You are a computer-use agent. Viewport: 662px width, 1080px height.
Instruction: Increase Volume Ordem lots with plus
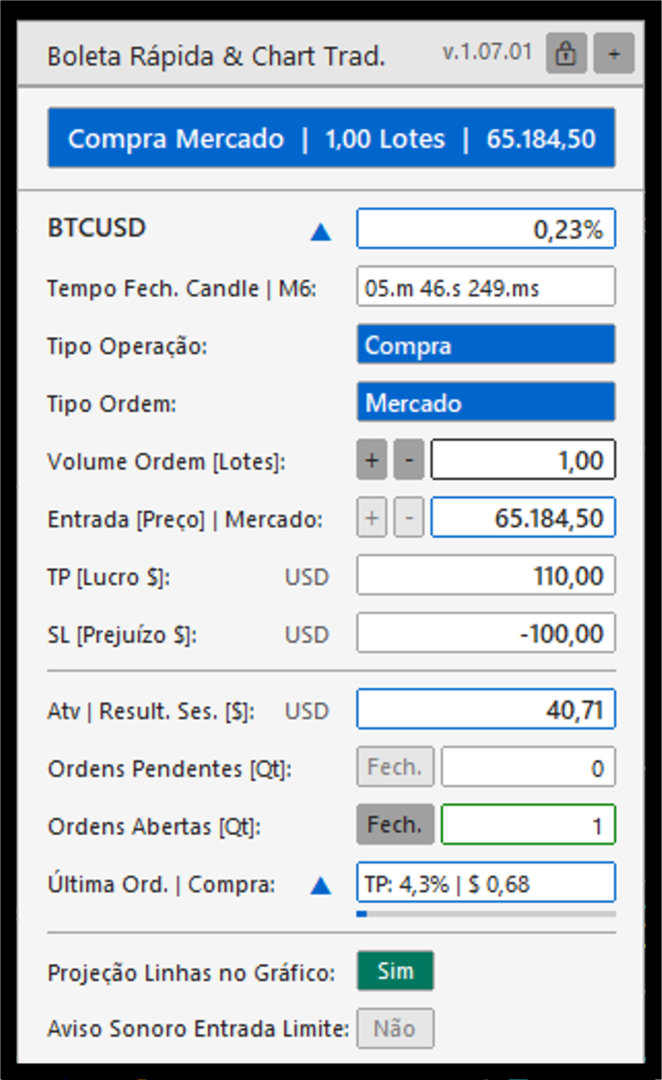coord(372,459)
